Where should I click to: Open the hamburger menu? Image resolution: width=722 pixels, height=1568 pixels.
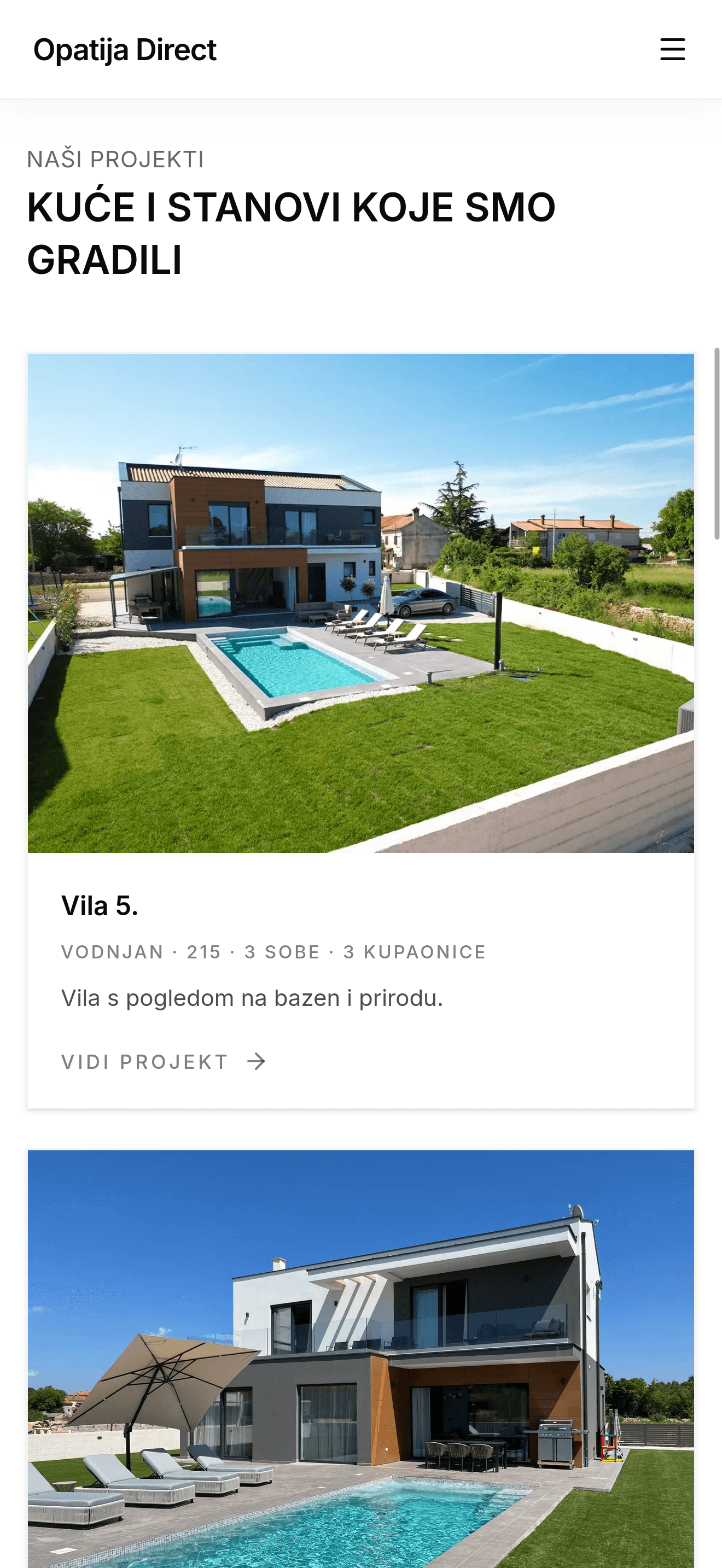[x=672, y=49]
